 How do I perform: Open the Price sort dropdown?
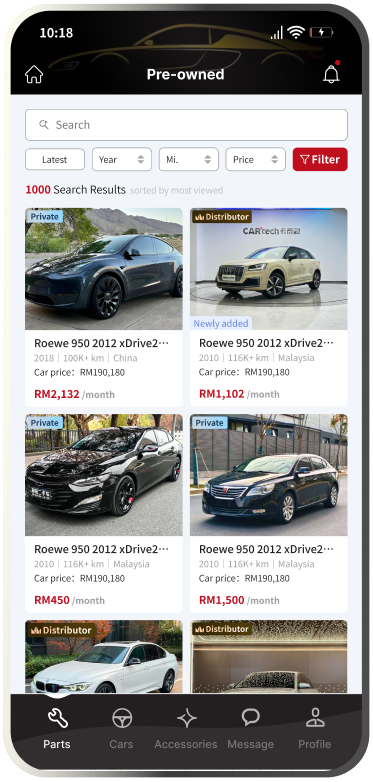coord(255,160)
